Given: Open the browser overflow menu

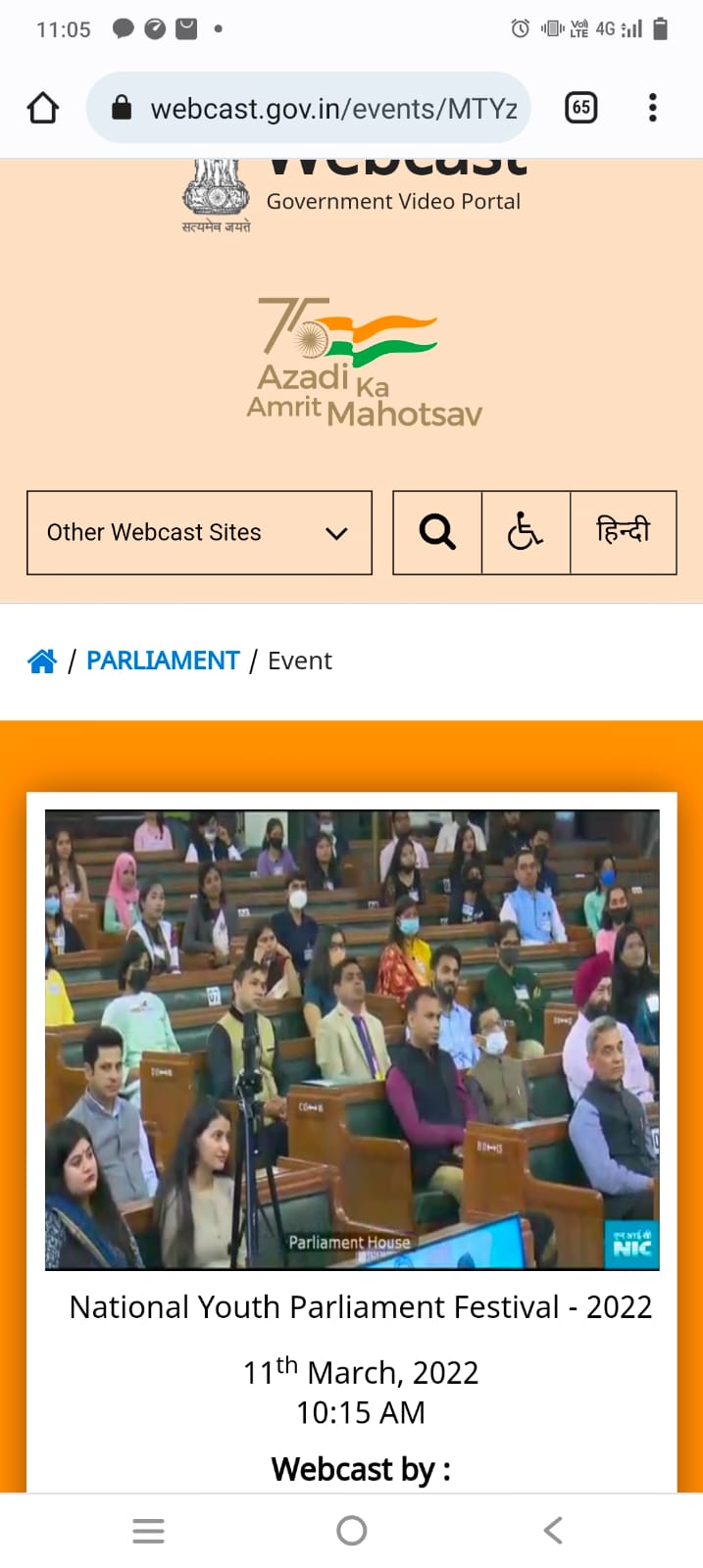Looking at the screenshot, I should click(652, 108).
